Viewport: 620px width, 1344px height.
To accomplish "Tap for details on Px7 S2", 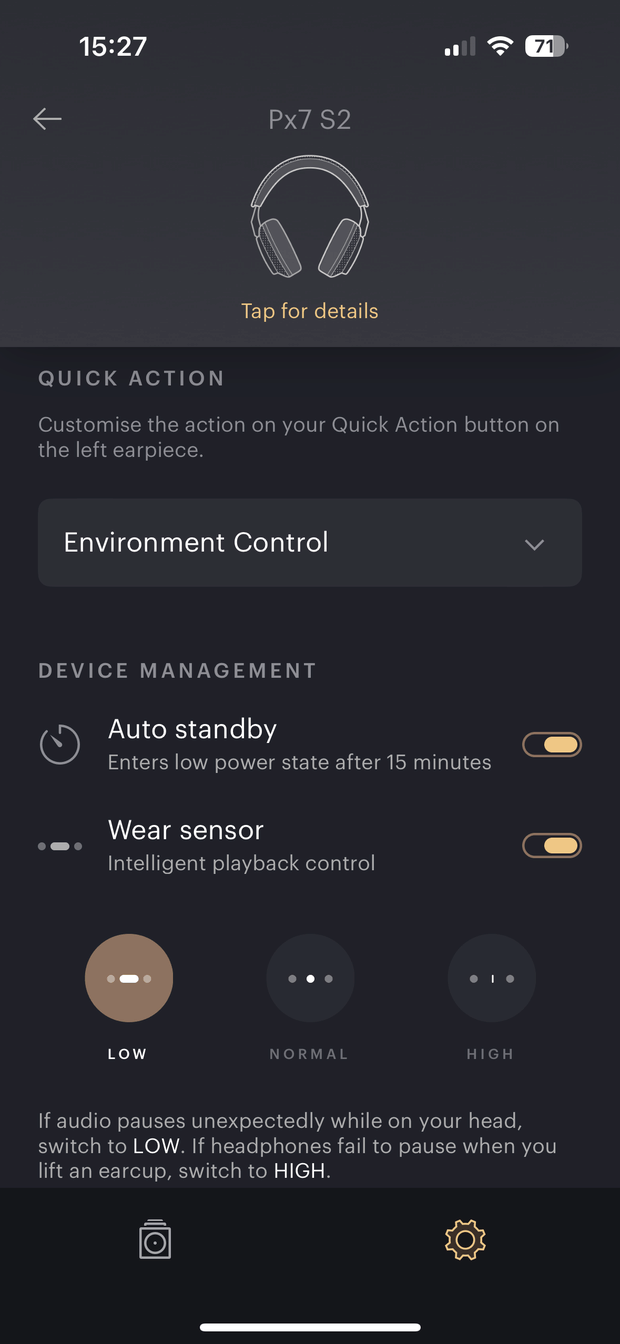I will point(309,311).
